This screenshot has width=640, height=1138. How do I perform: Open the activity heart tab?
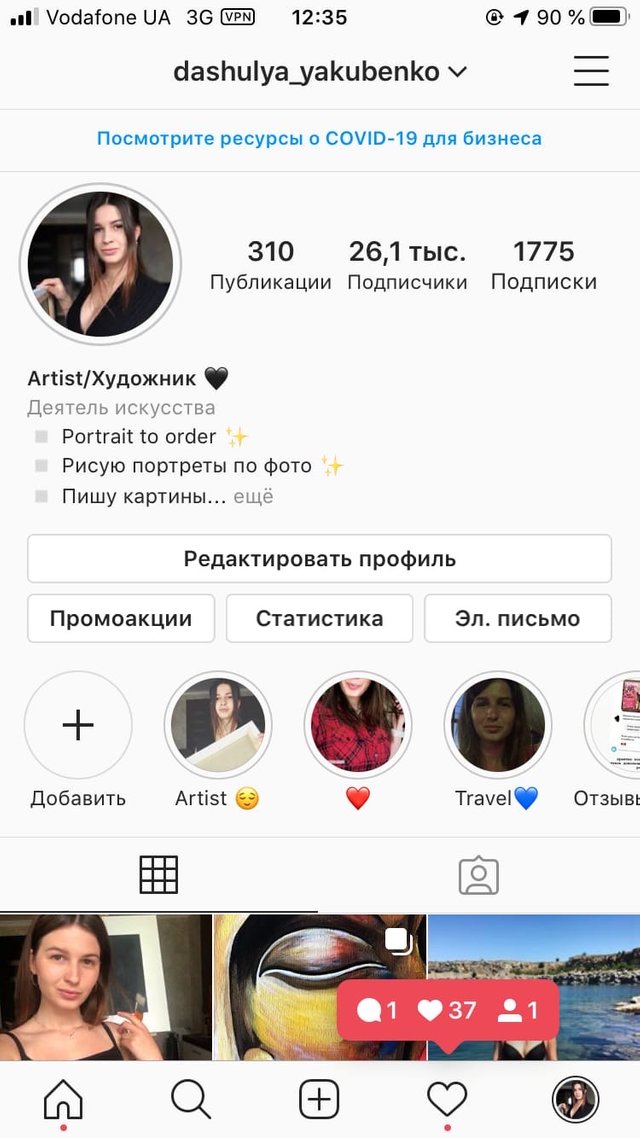click(x=447, y=1100)
